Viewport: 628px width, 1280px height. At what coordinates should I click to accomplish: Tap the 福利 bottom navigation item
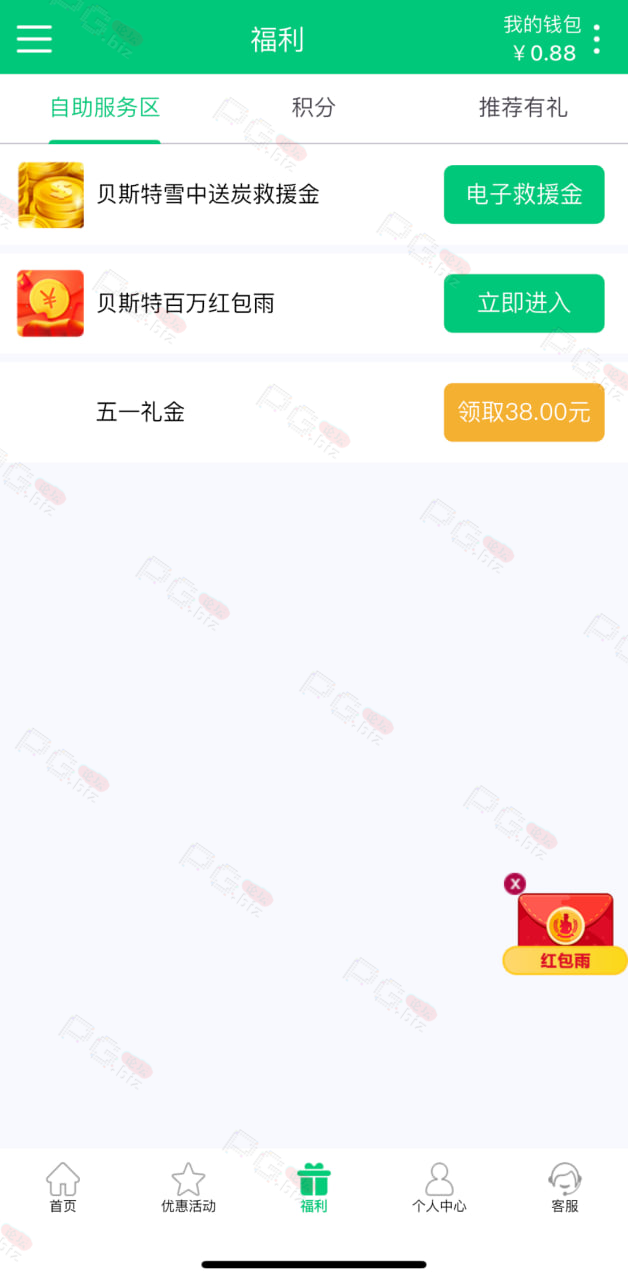point(314,1188)
